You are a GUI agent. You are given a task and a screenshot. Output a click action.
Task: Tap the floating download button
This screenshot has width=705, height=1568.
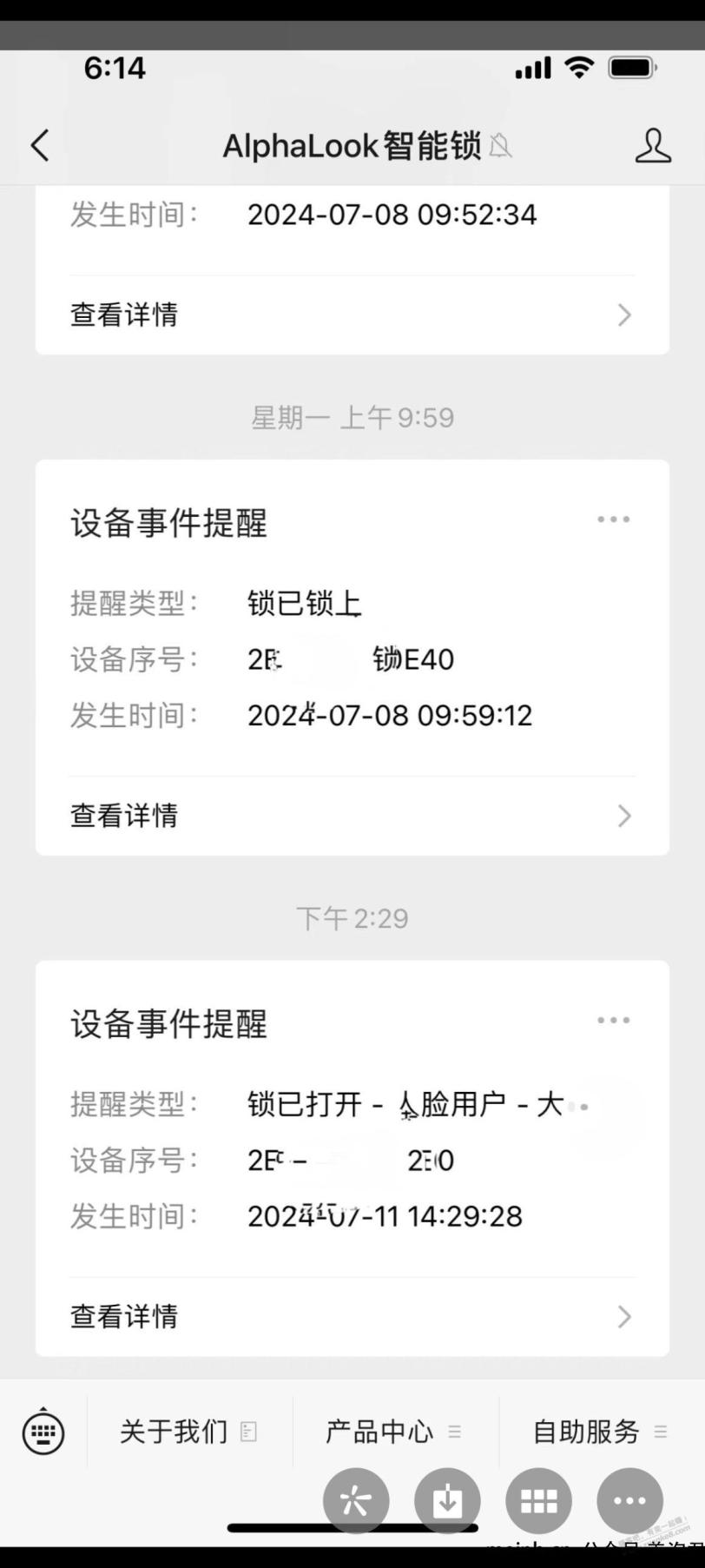tap(447, 1500)
